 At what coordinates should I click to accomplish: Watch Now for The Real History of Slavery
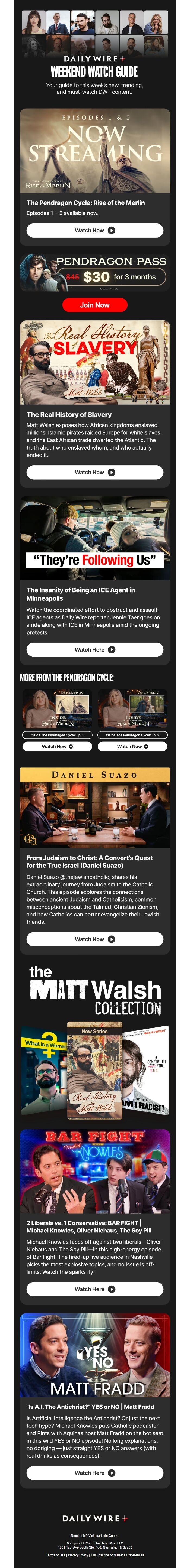(x=95, y=472)
